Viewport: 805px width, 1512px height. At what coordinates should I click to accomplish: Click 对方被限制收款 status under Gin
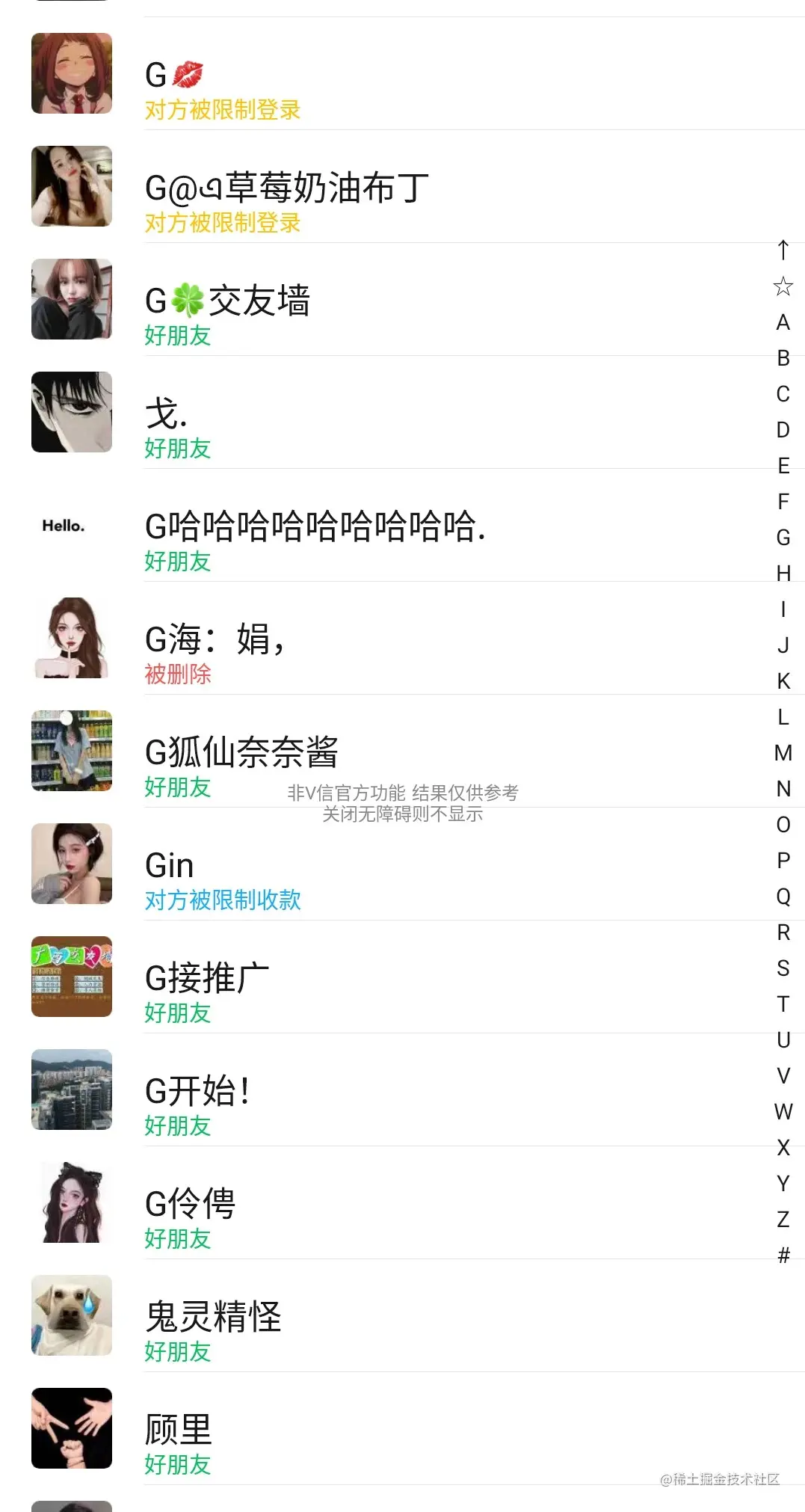tap(223, 901)
